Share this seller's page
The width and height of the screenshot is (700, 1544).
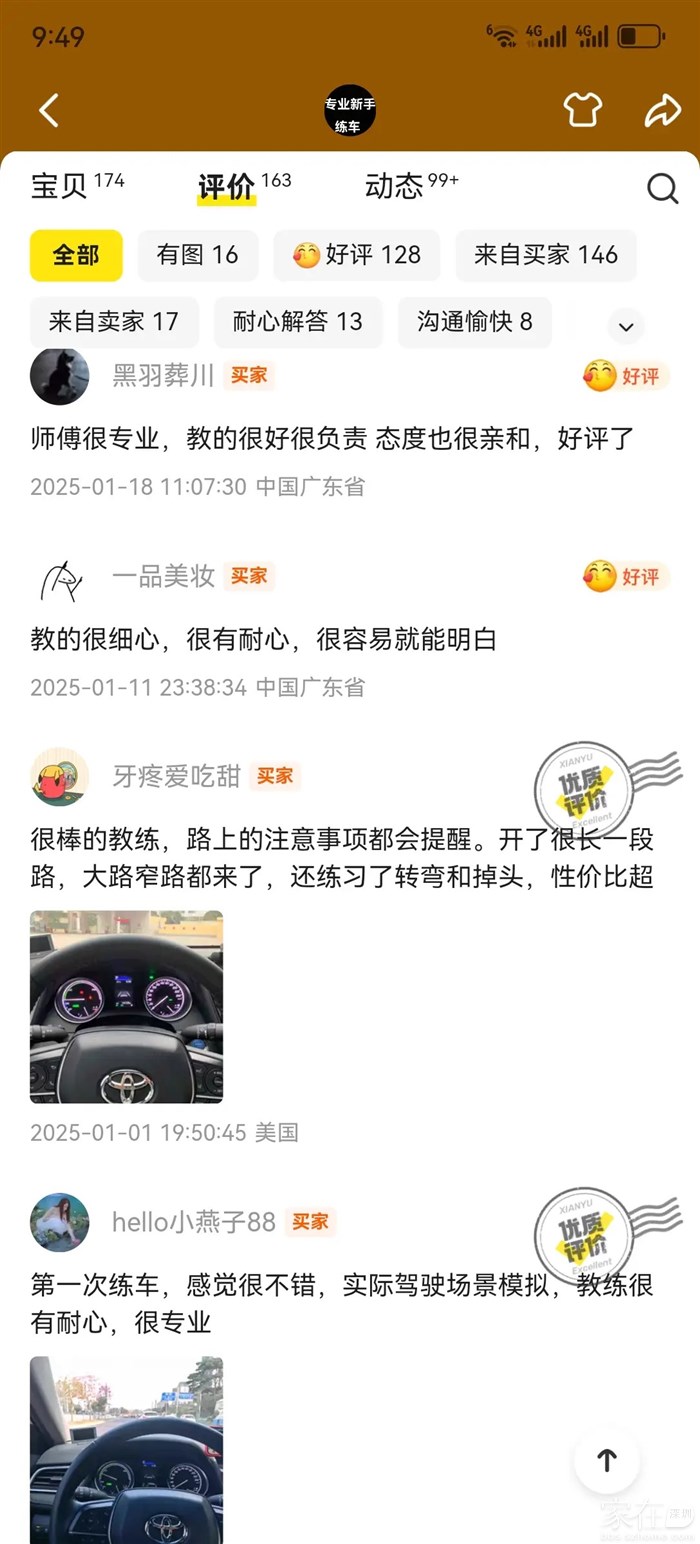661,110
